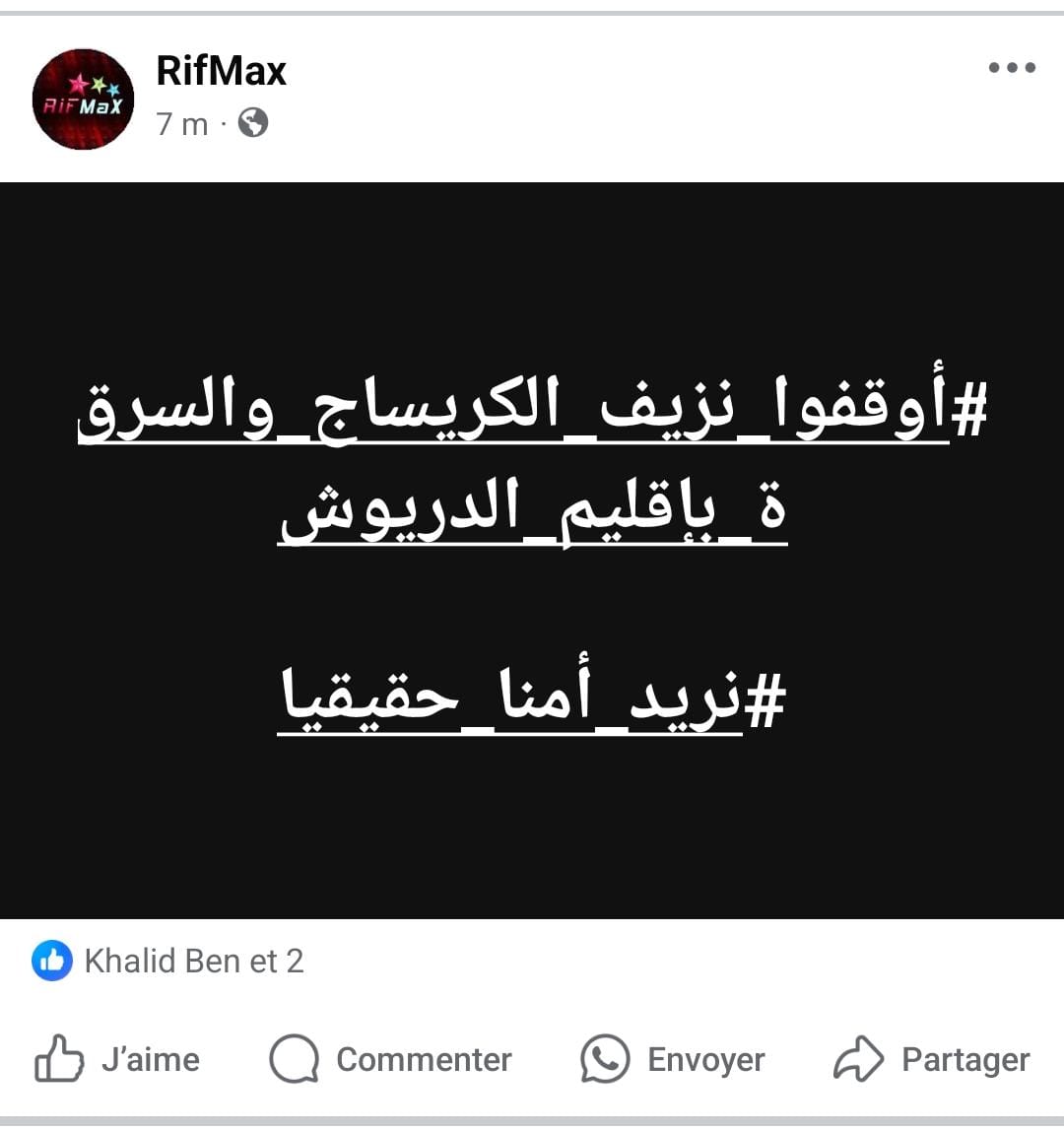
Task: Open RifMax profile picture
Action: [x=83, y=100]
